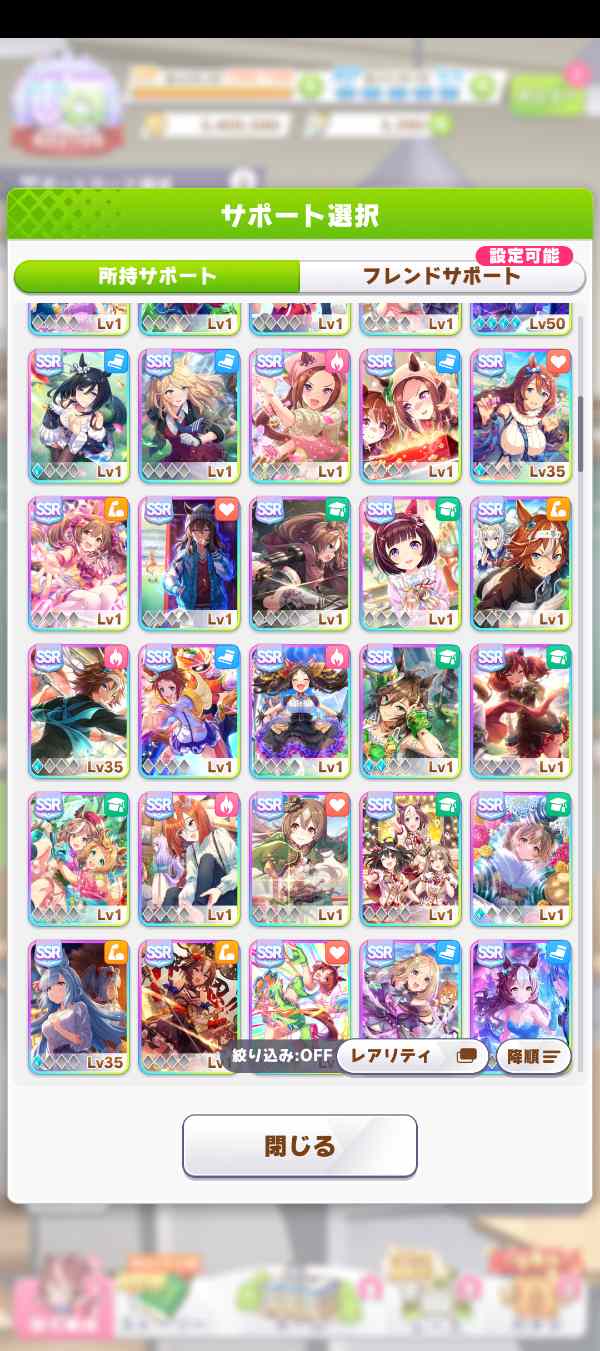Choose the Lv35 SSR card with fire icon
600x1351 pixels.
point(79,710)
